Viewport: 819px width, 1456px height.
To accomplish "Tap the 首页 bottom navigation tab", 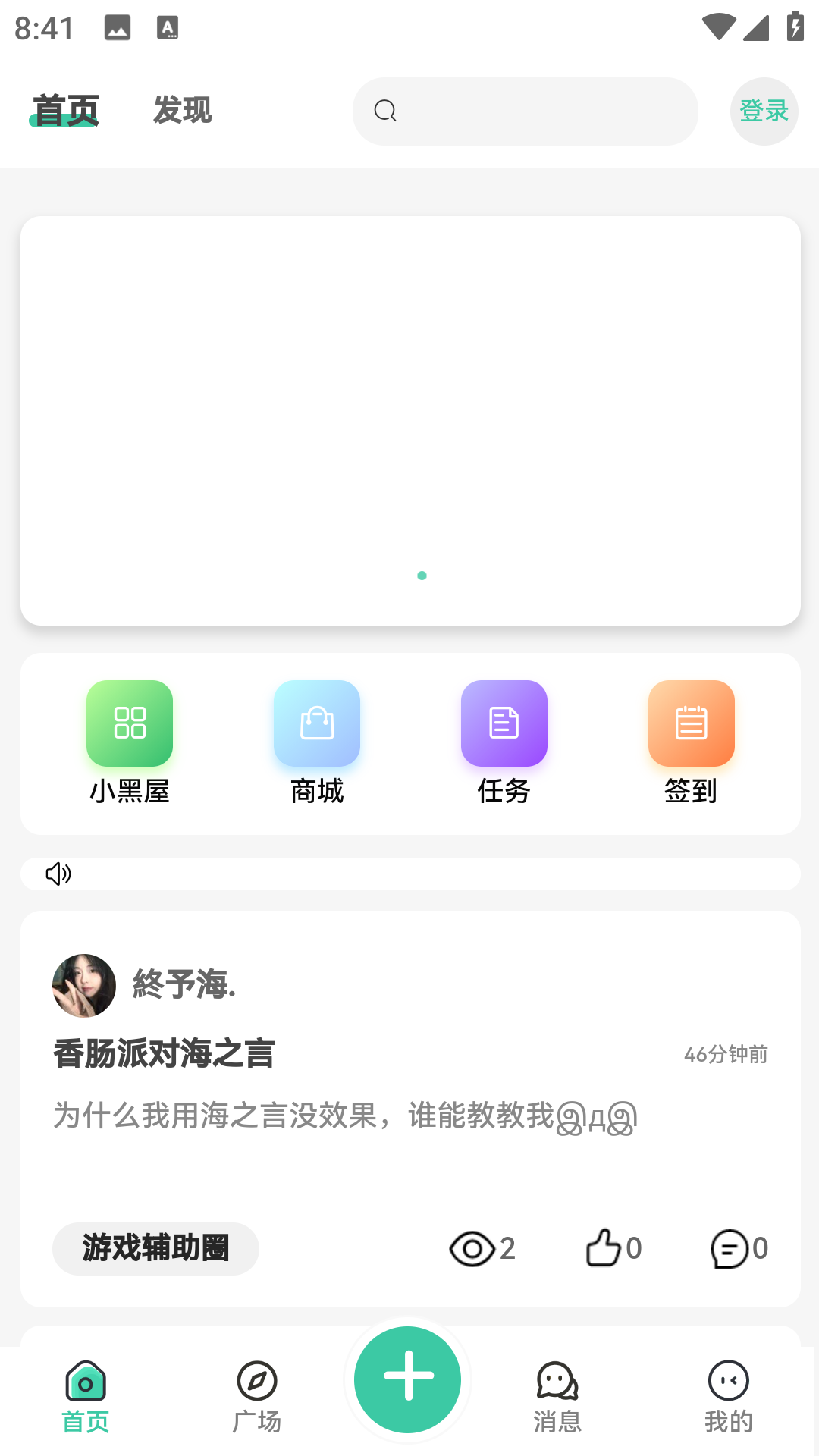I will coord(86,1397).
